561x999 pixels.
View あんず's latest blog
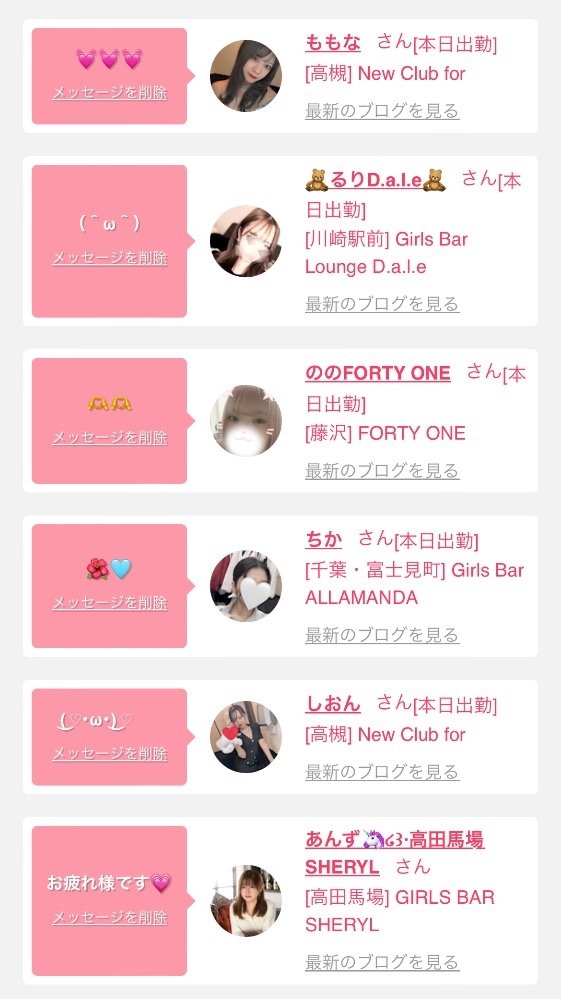382,961
